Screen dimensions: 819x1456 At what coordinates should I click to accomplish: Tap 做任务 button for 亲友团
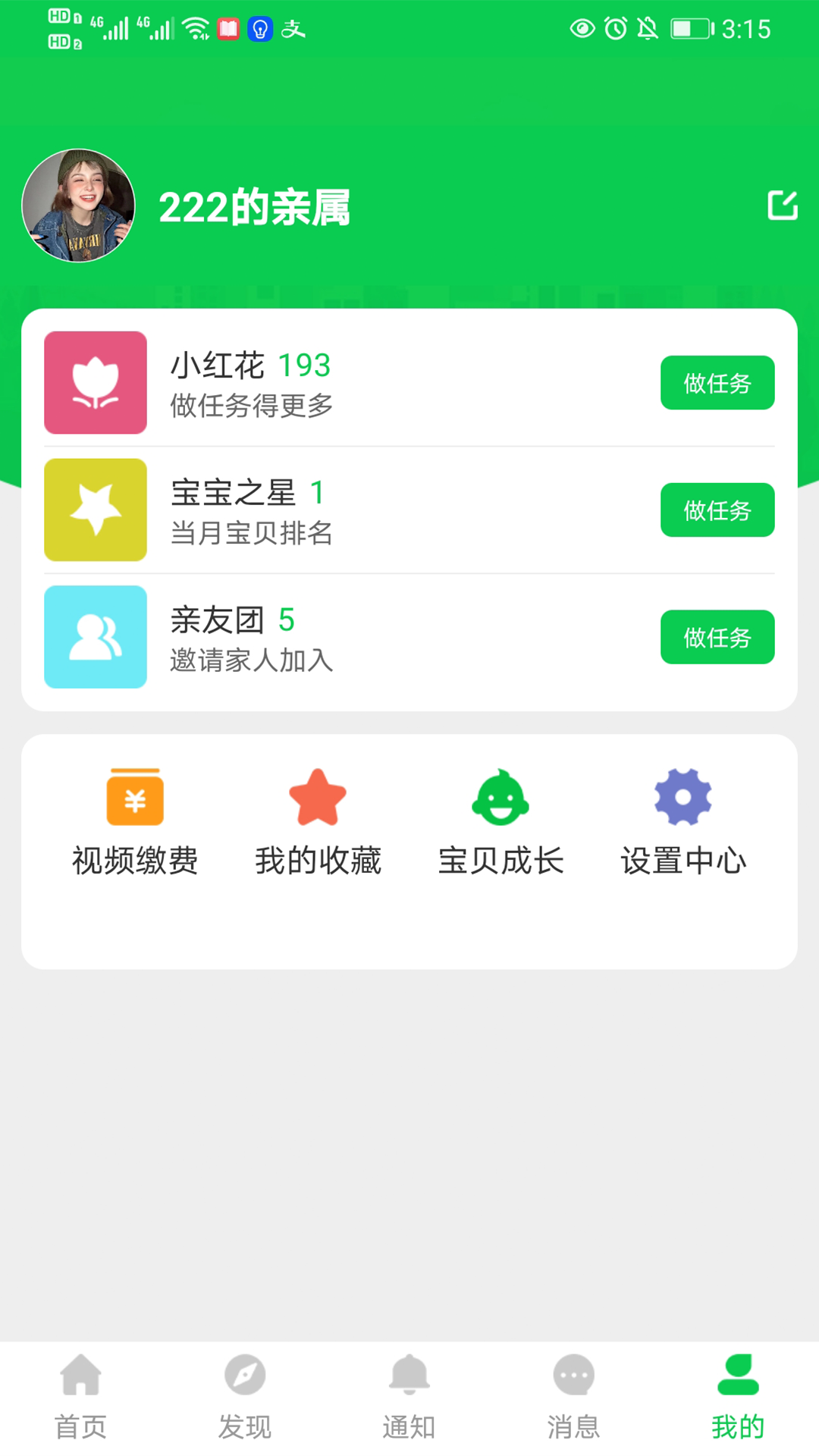717,637
